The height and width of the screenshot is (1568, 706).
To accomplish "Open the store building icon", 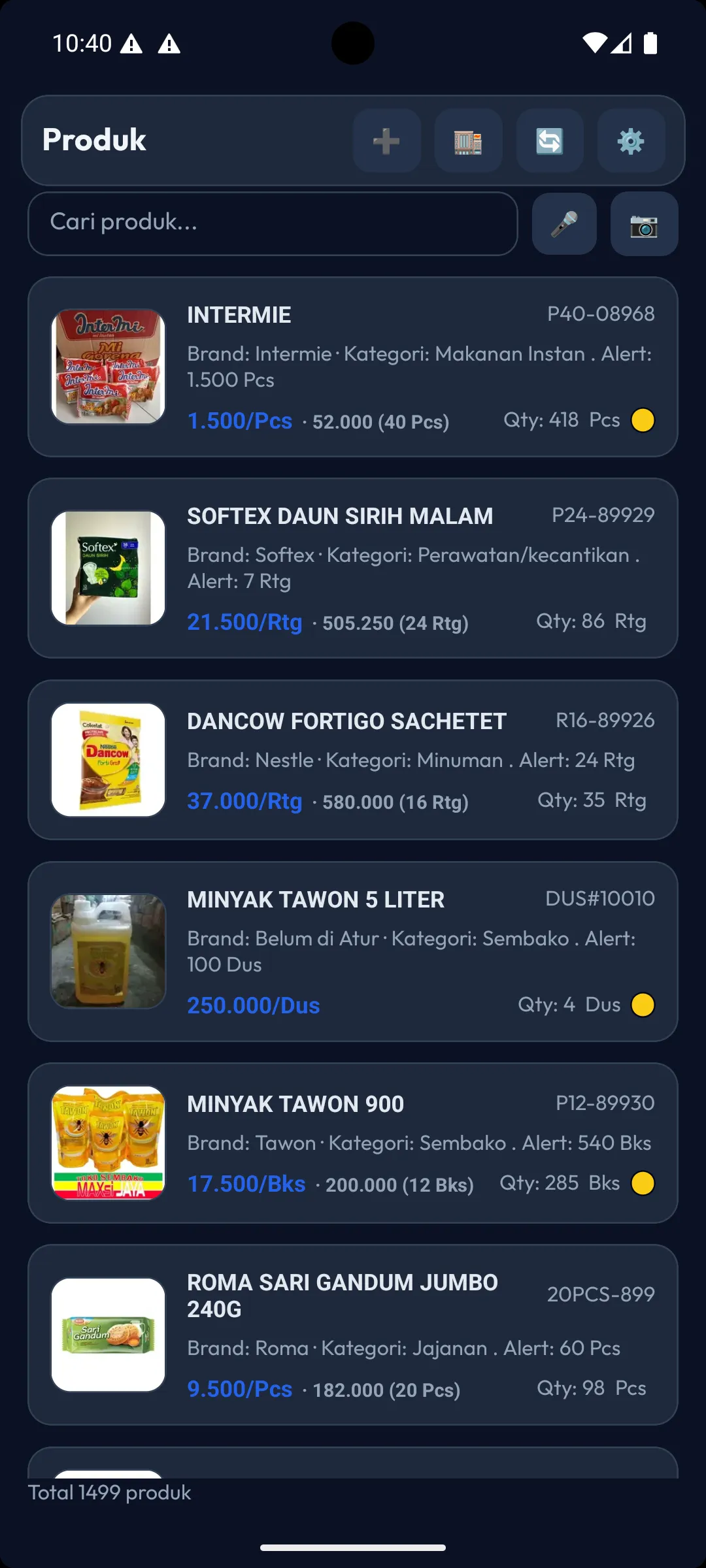I will 468,141.
